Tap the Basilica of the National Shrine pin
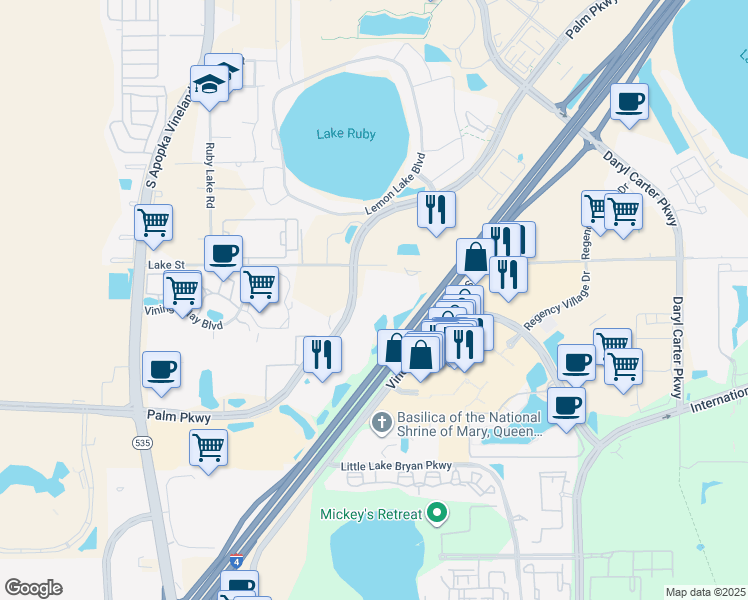 (x=380, y=423)
